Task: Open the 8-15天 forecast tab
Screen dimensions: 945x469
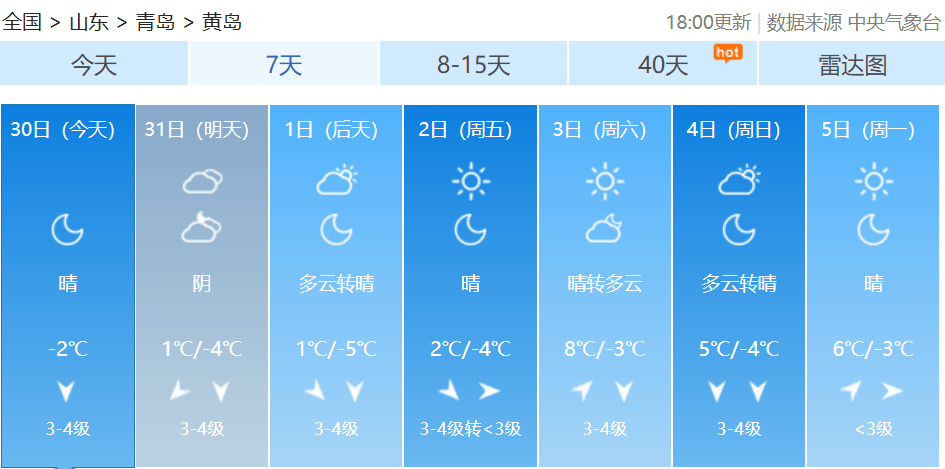Action: (473, 66)
